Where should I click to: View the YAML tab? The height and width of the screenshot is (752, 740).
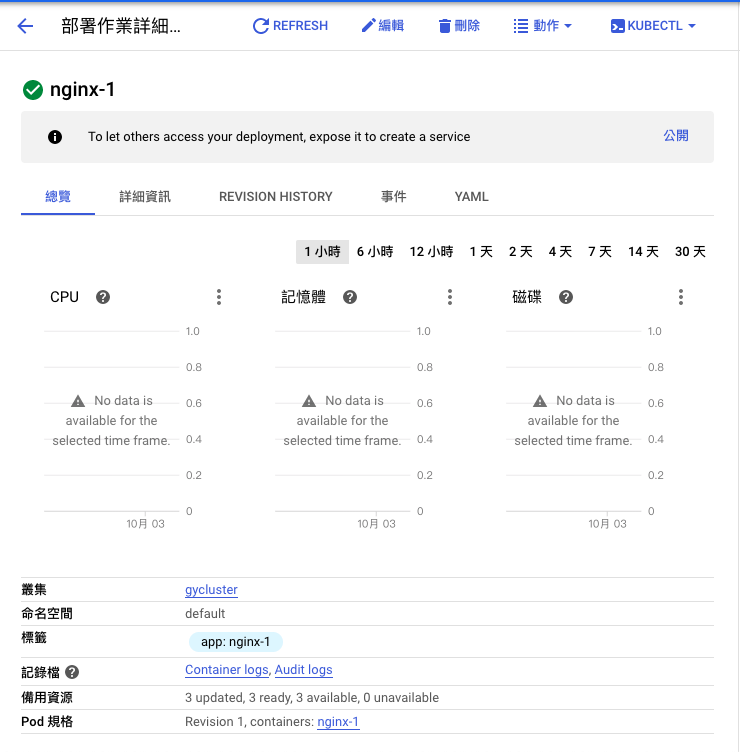tap(471, 197)
